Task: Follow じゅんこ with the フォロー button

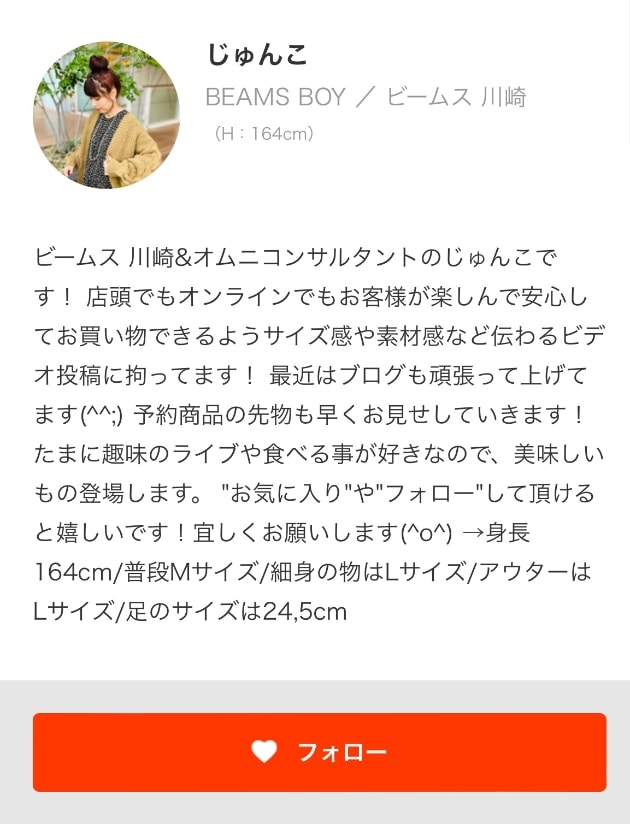Action: (x=319, y=752)
